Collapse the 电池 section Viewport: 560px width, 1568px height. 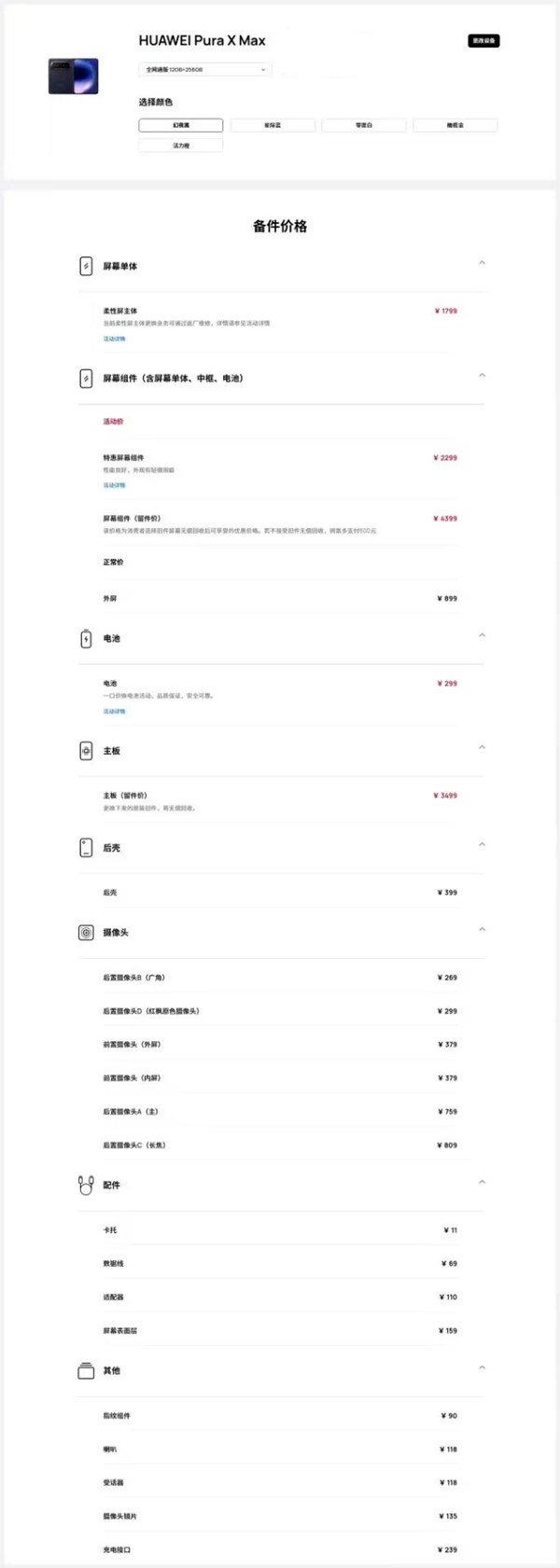click(x=482, y=635)
